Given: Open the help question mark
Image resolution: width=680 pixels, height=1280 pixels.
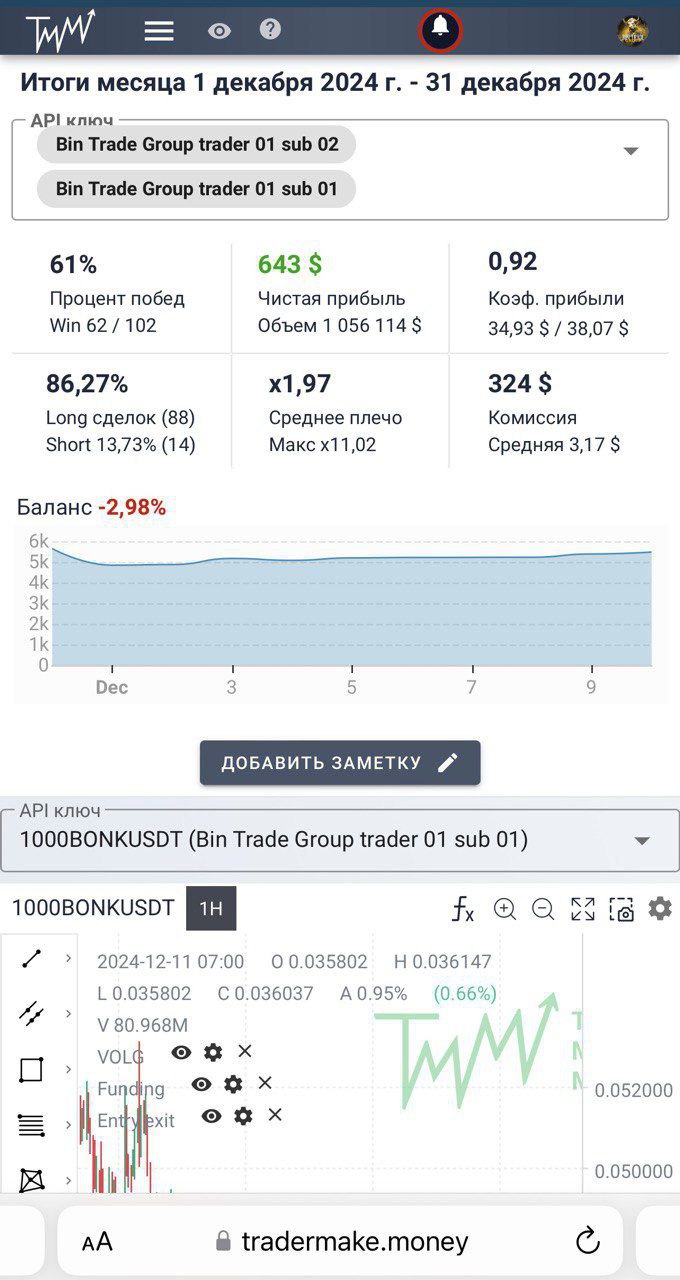Looking at the screenshot, I should click(x=270, y=29).
